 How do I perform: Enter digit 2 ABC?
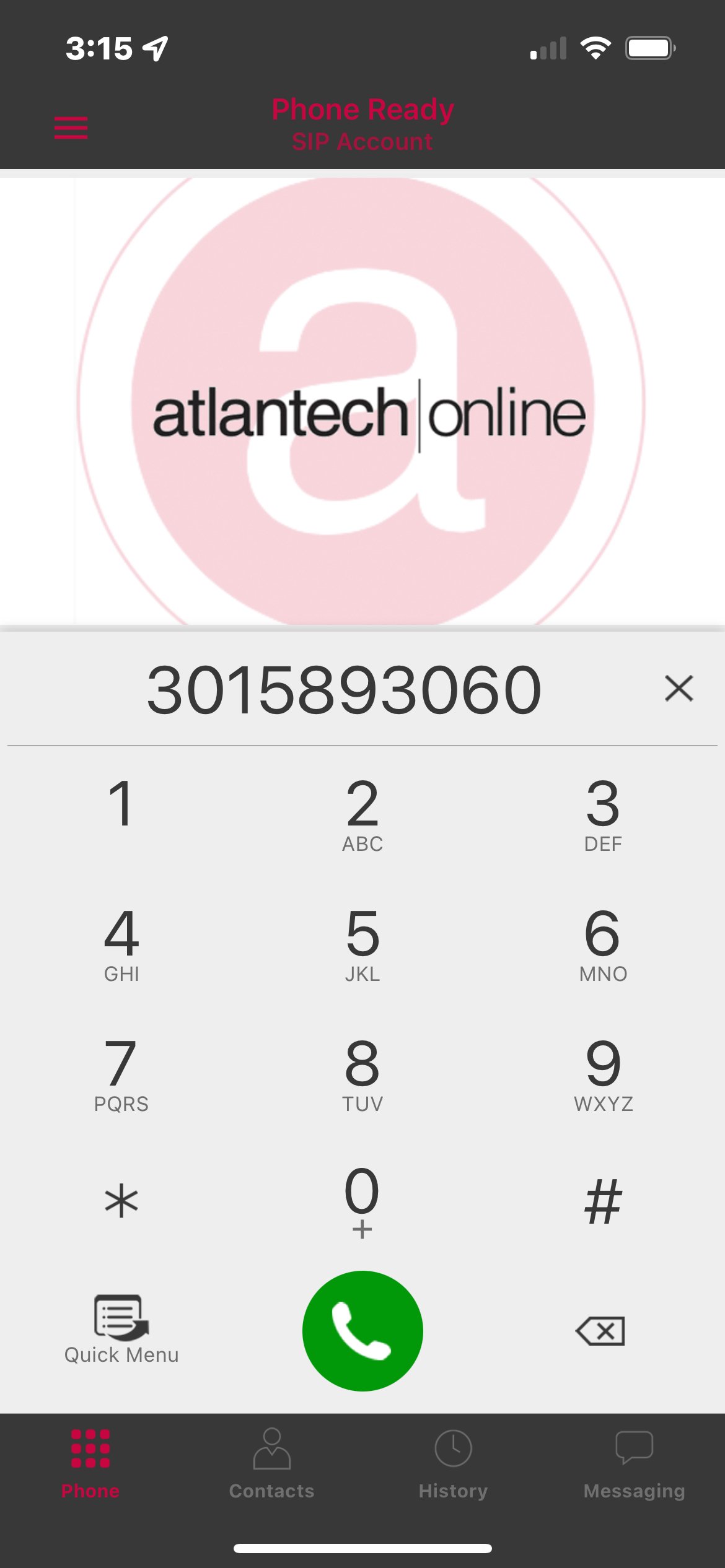[x=362, y=814]
